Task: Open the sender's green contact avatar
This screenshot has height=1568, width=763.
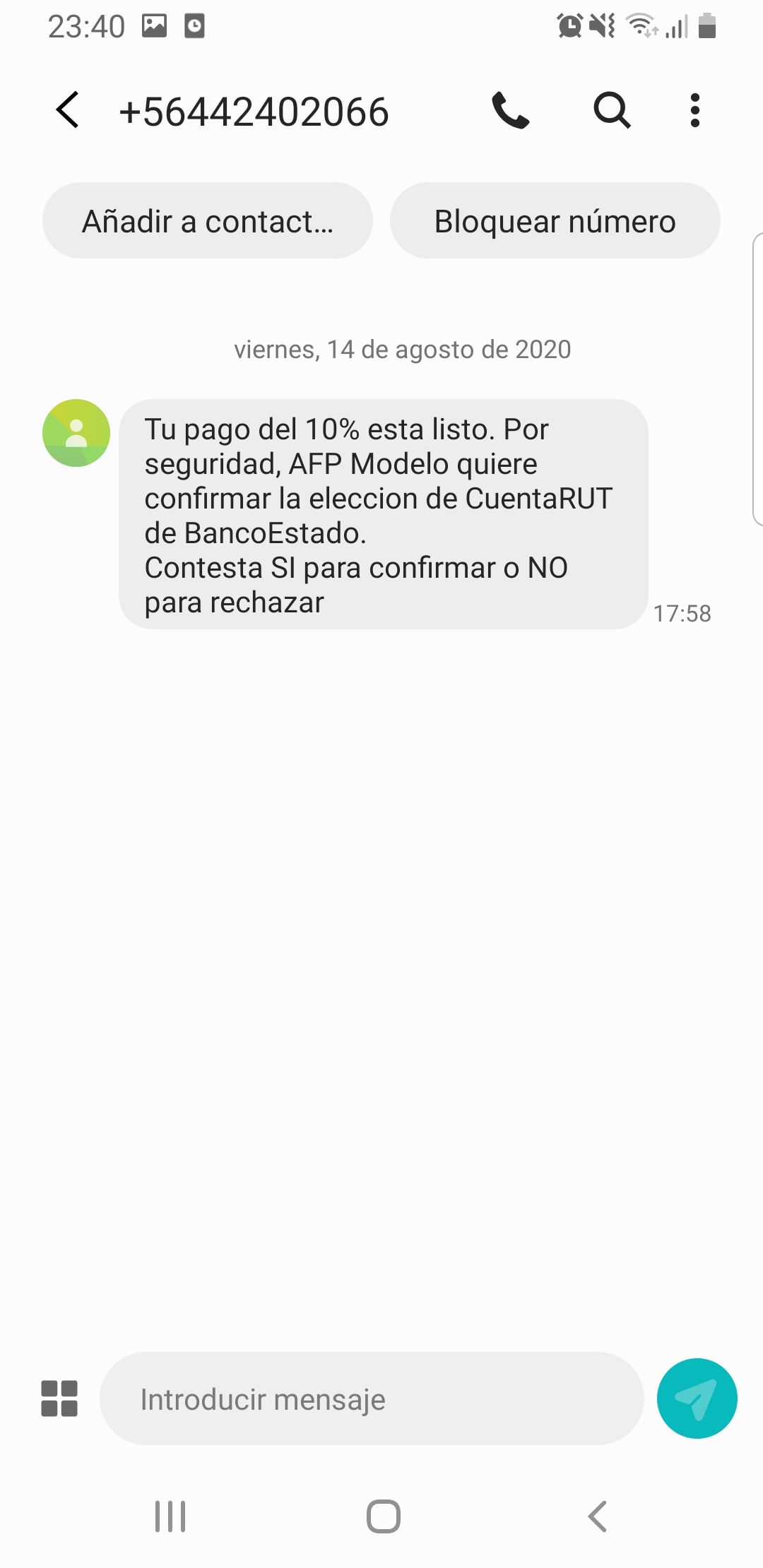Action: [x=76, y=433]
